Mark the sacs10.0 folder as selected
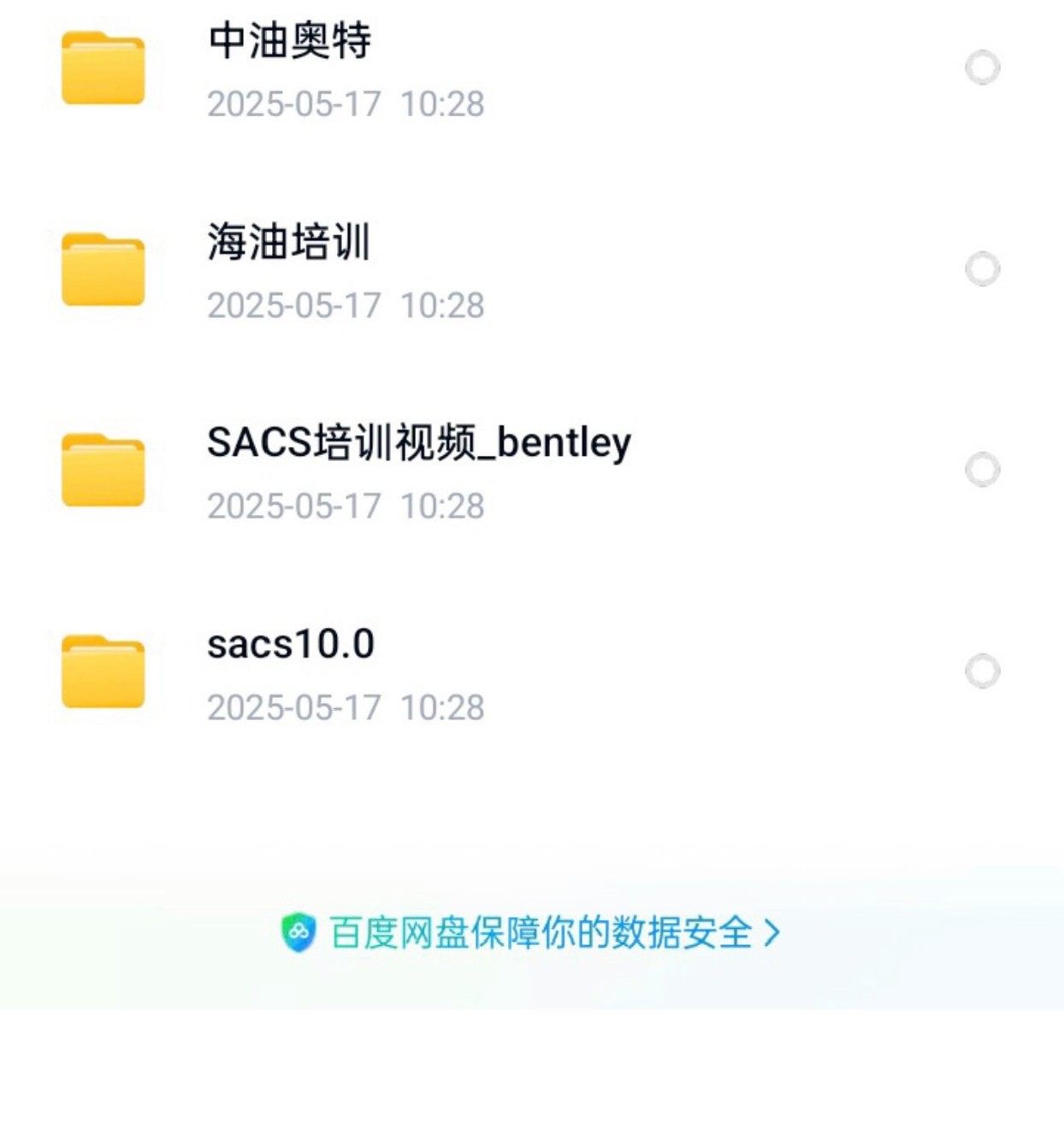This screenshot has width=1064, height=1129. [x=982, y=671]
